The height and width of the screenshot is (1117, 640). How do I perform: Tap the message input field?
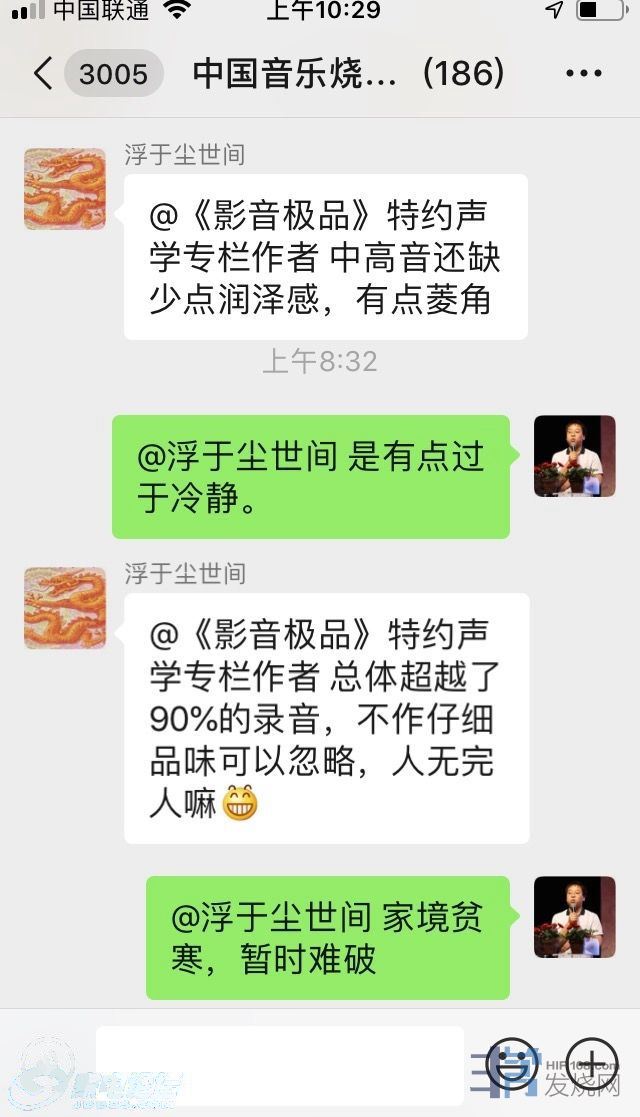[279, 1065]
